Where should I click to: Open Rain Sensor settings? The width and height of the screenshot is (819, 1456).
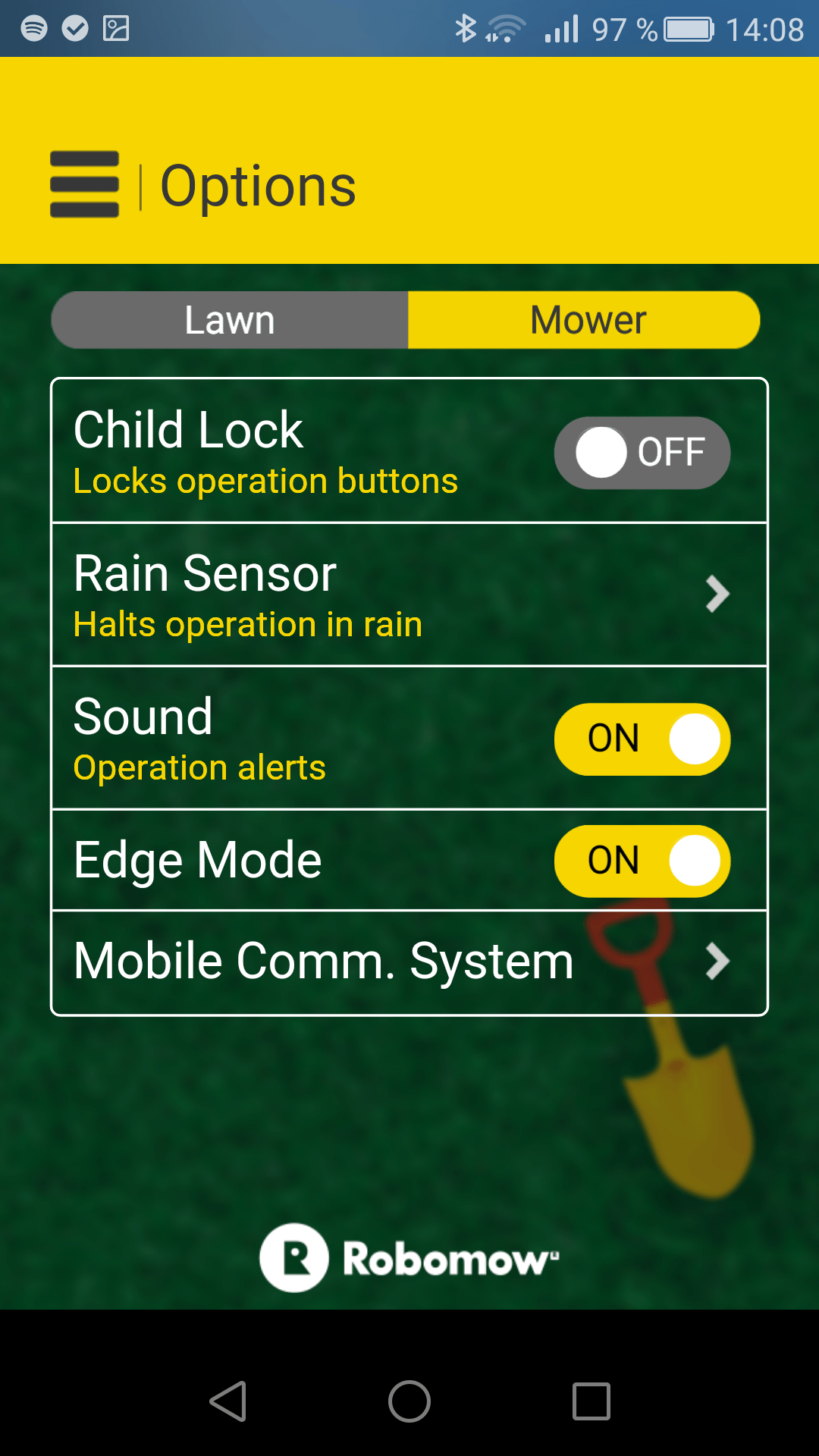click(x=409, y=595)
